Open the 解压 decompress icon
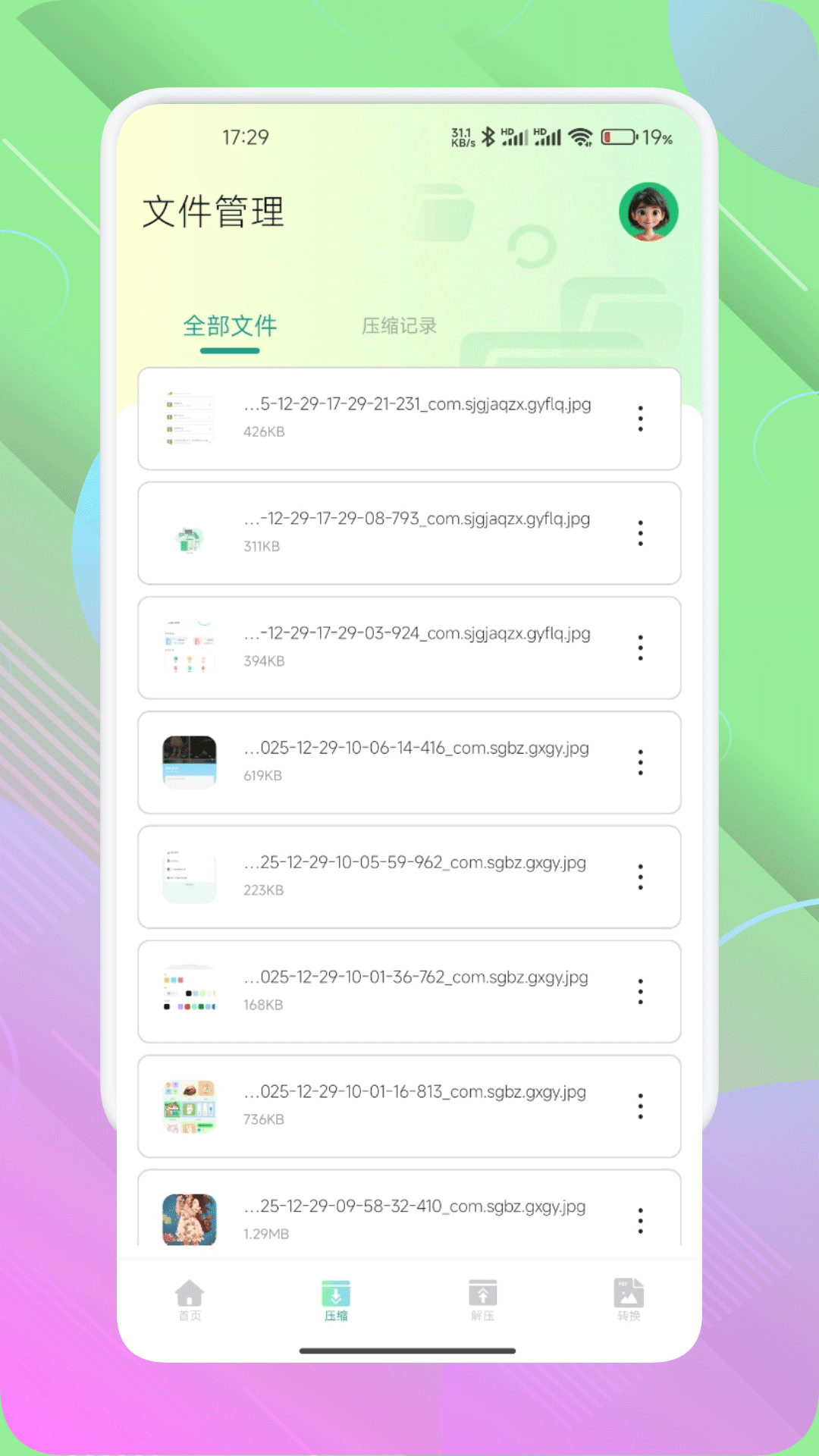The height and width of the screenshot is (1456, 819). coord(482,1293)
